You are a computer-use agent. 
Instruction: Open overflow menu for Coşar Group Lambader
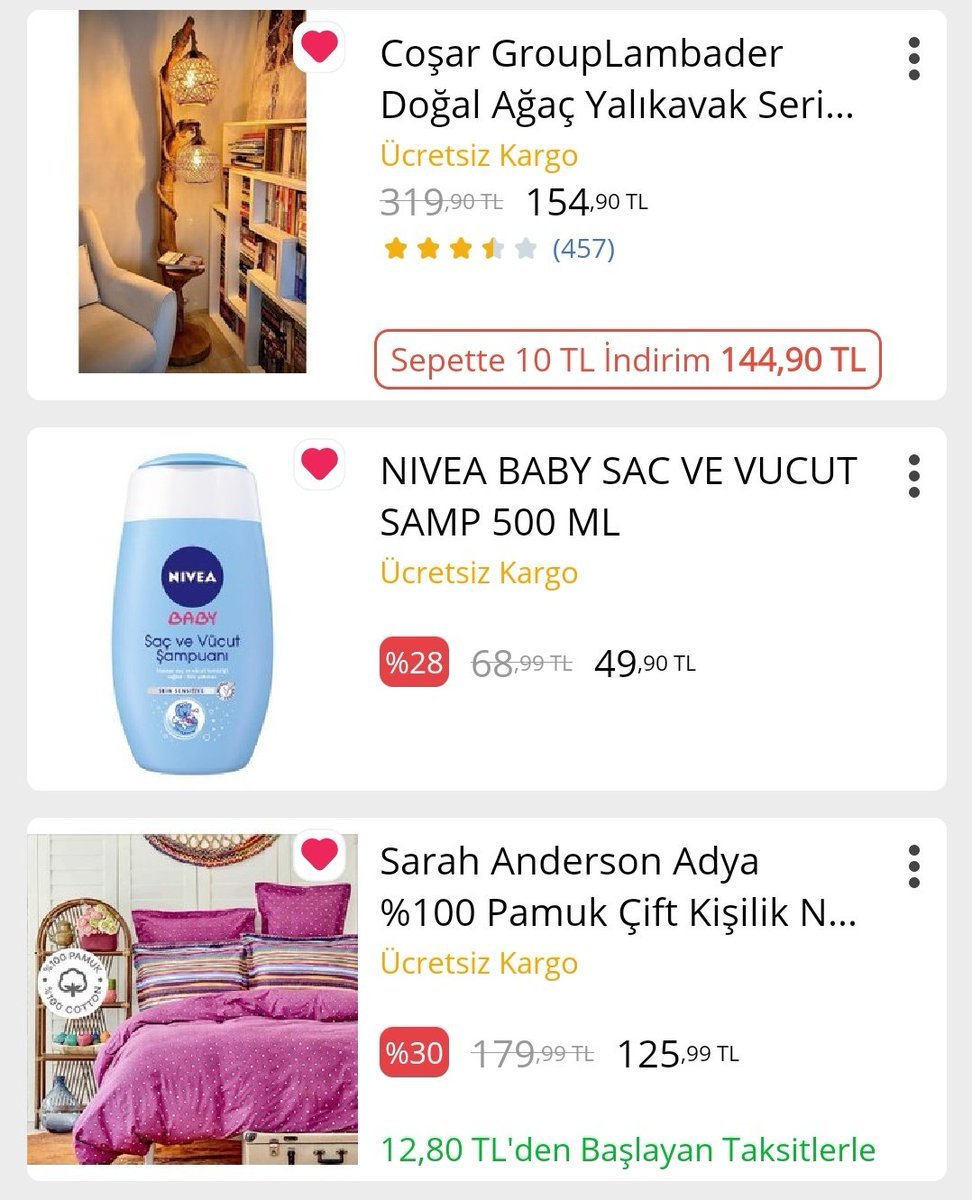pos(913,59)
